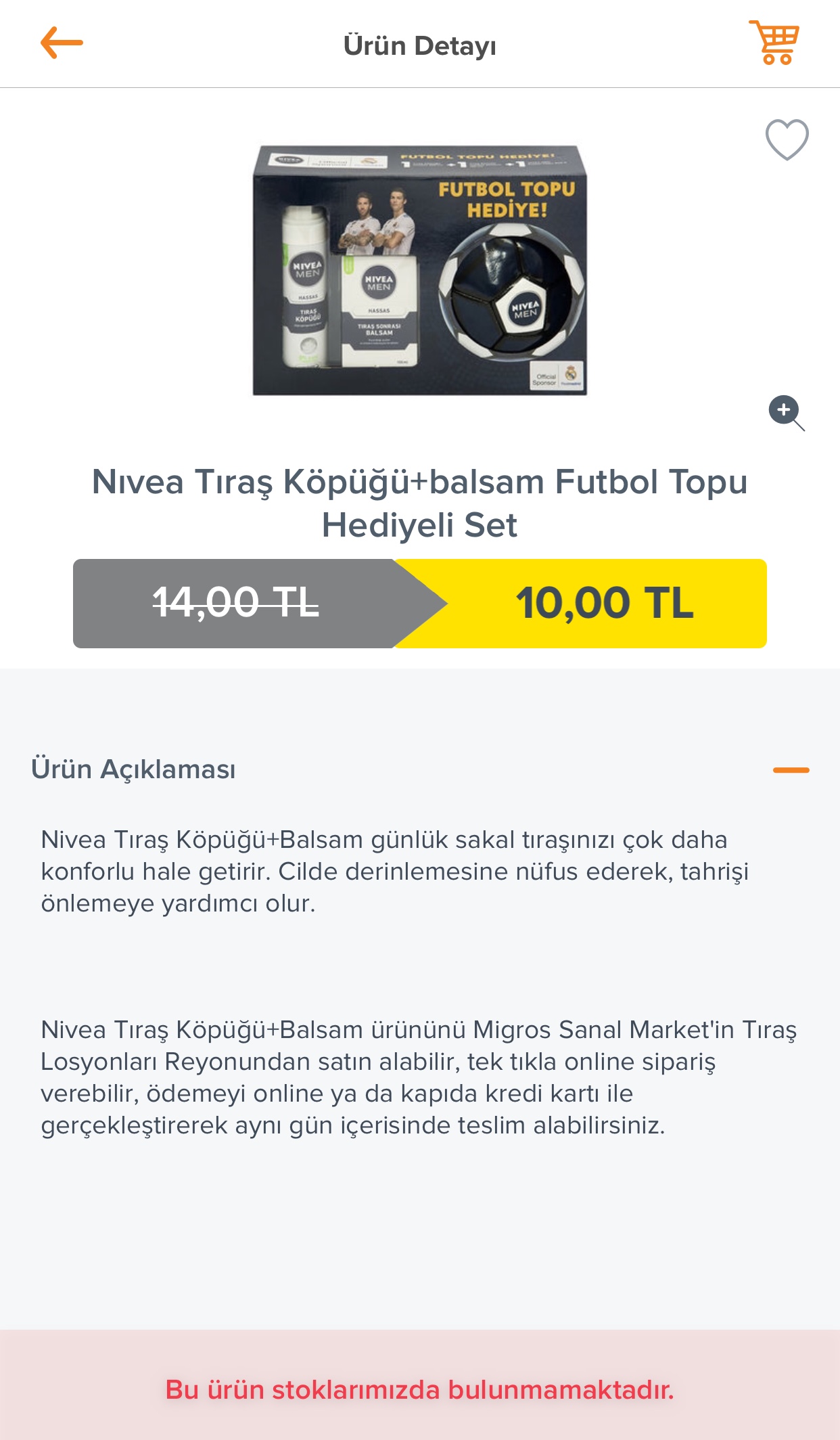
Task: Open the shopping cart
Action: (774, 43)
